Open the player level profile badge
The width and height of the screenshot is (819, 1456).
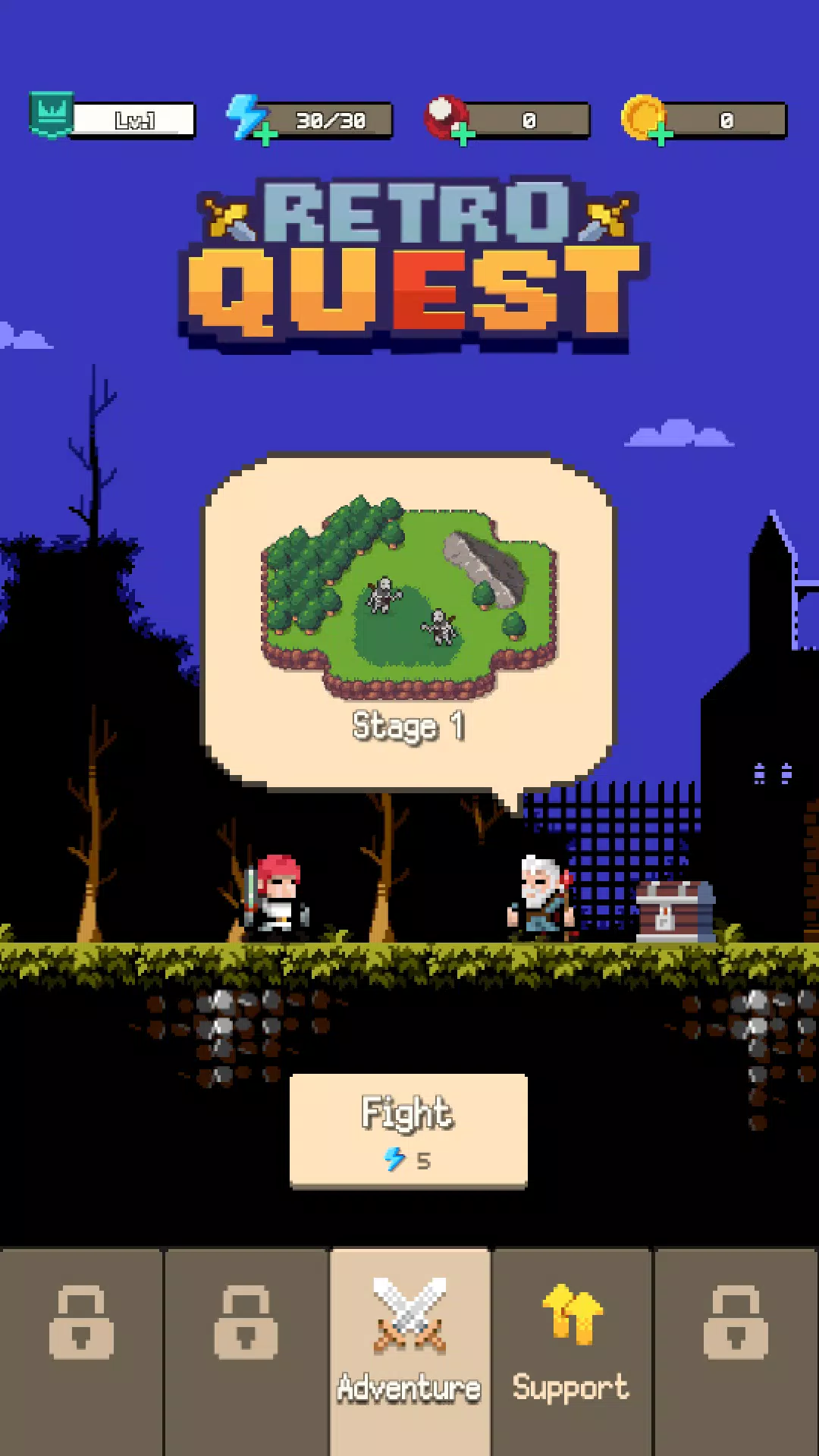(52, 116)
